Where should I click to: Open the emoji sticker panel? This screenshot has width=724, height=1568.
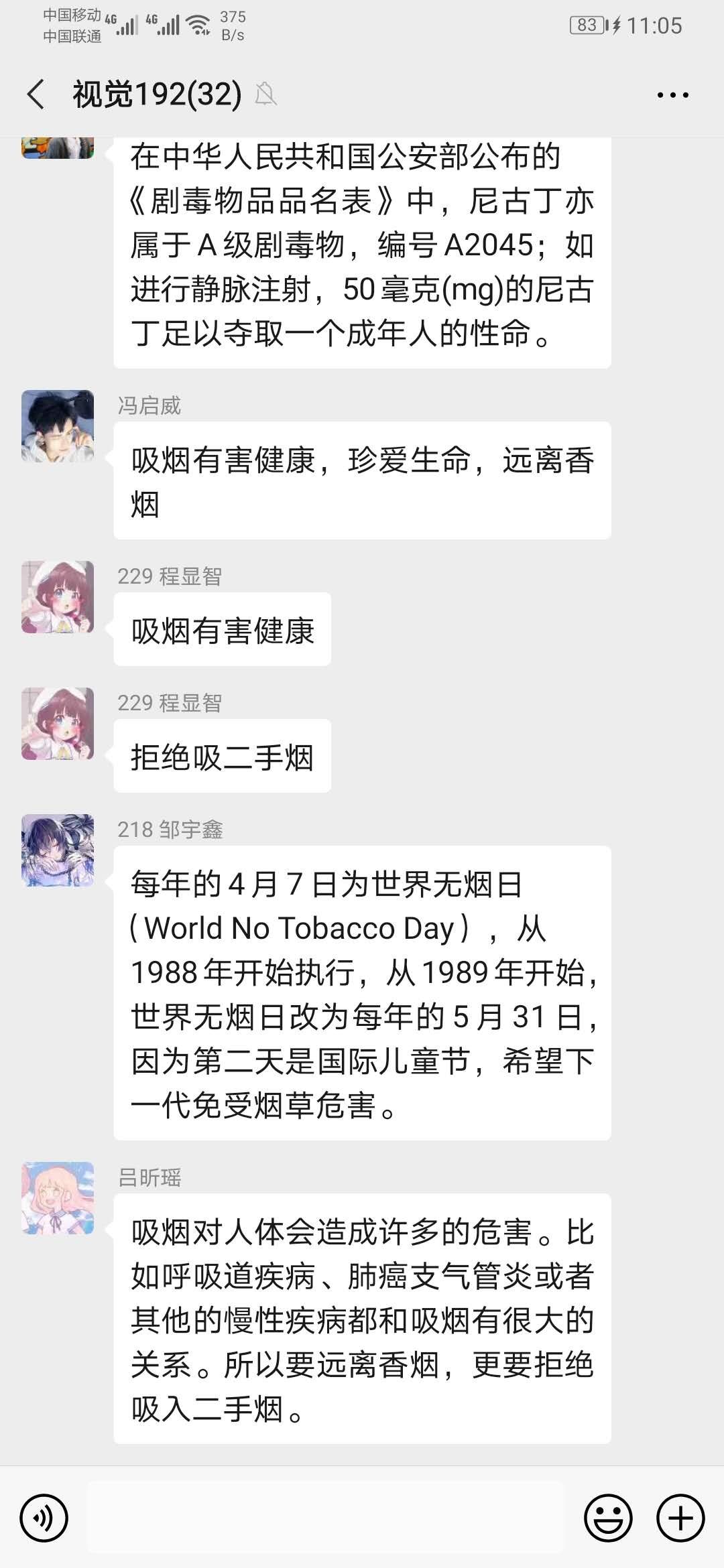click(x=608, y=1518)
